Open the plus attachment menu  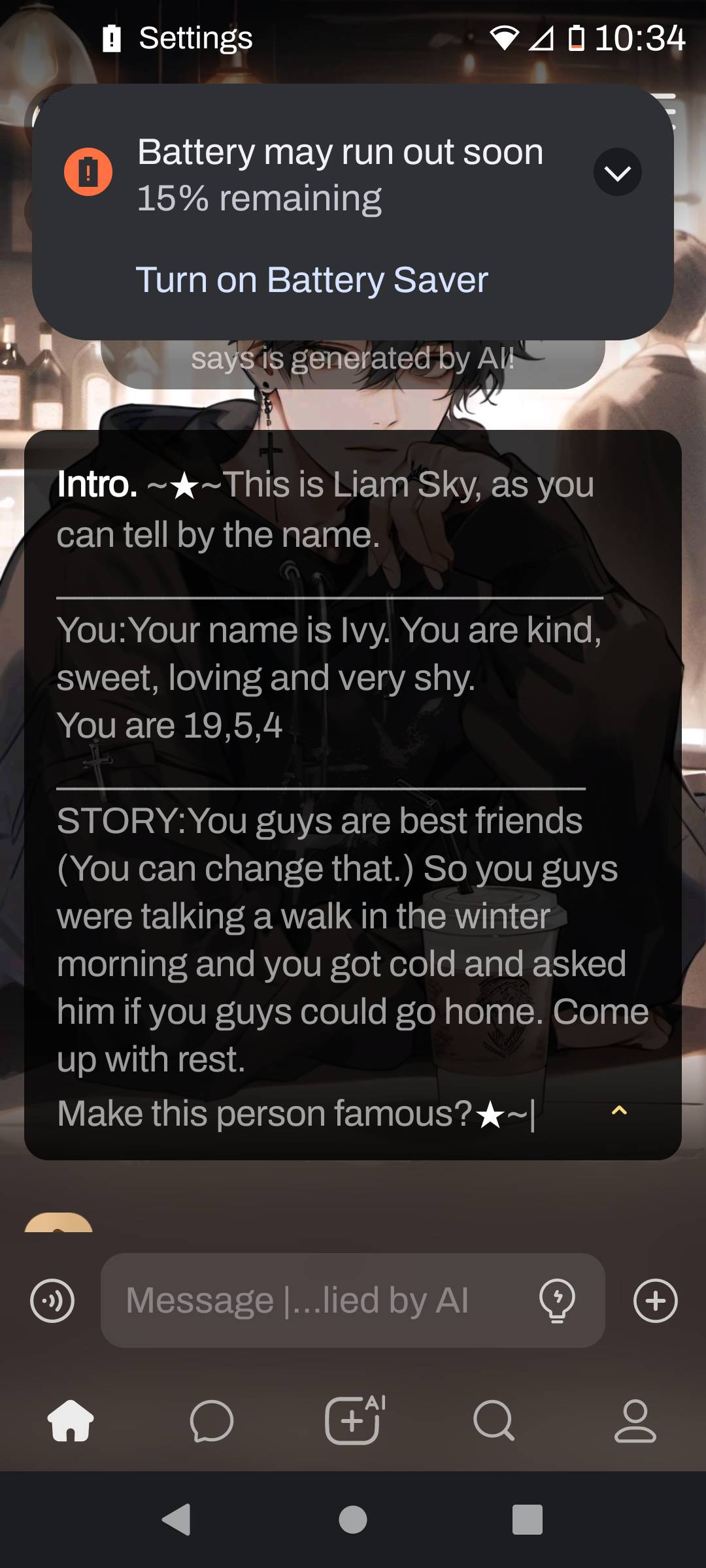[x=655, y=1300]
